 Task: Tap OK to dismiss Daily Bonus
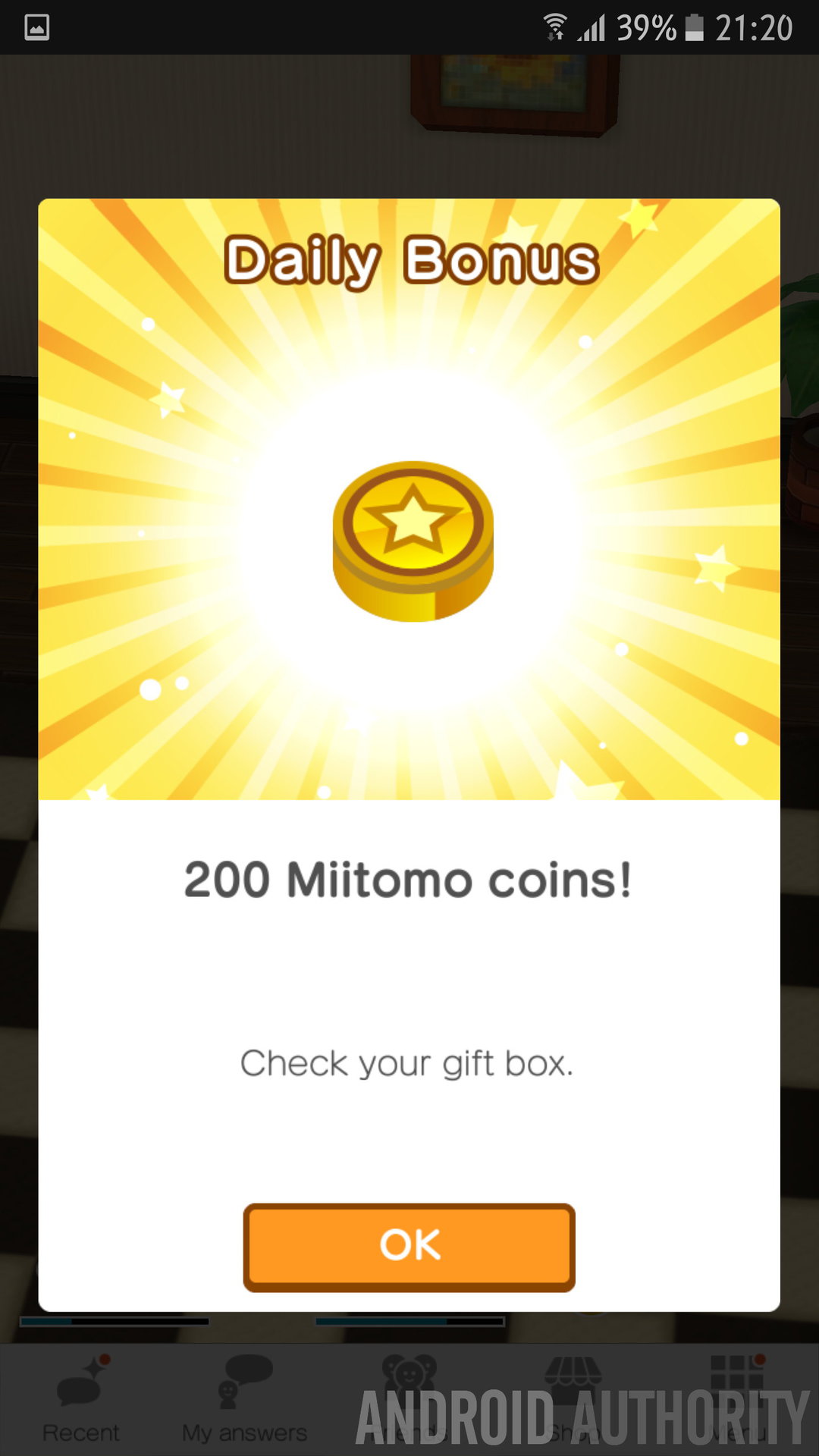409,1247
